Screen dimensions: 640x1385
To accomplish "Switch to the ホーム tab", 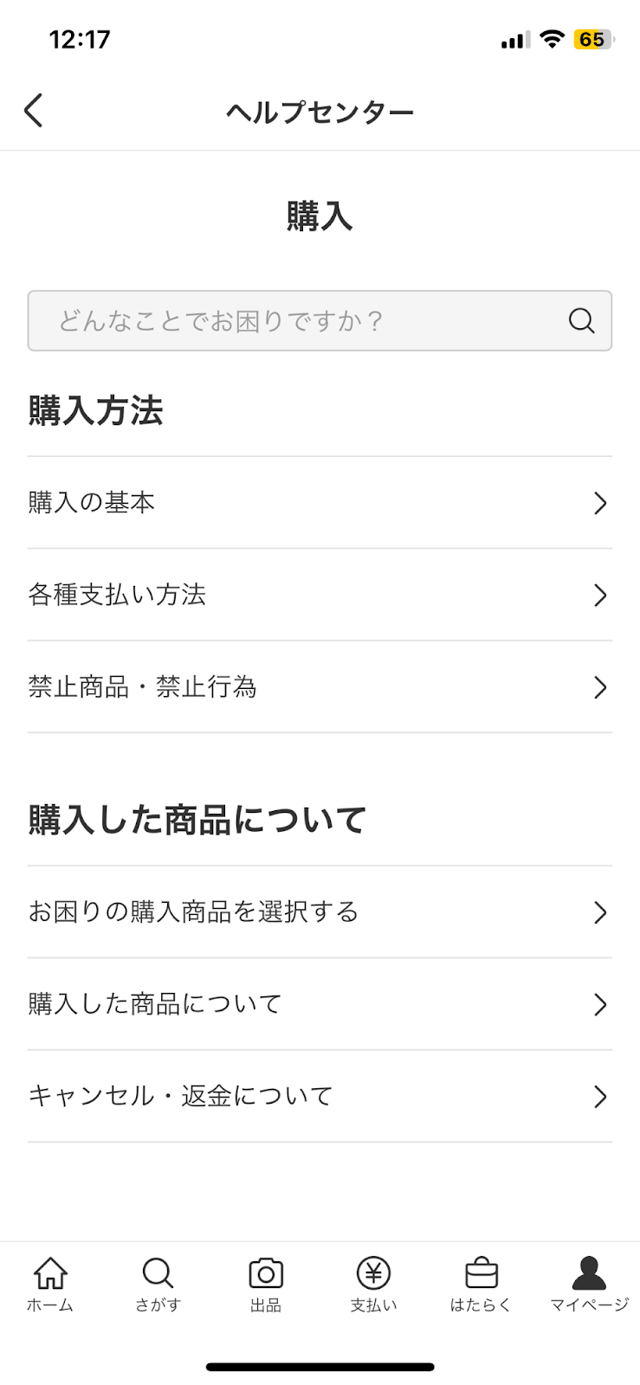I will (50, 1284).
